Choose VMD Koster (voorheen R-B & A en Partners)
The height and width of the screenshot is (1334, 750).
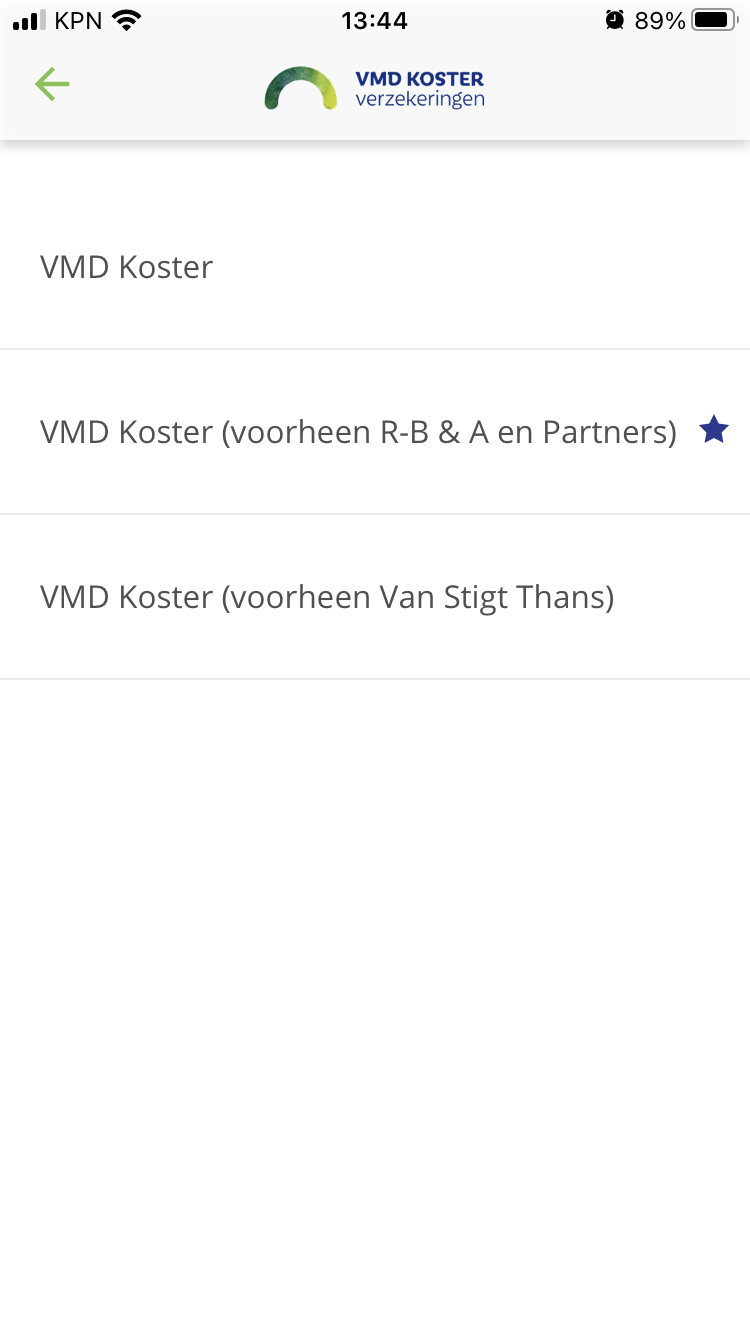375,432
